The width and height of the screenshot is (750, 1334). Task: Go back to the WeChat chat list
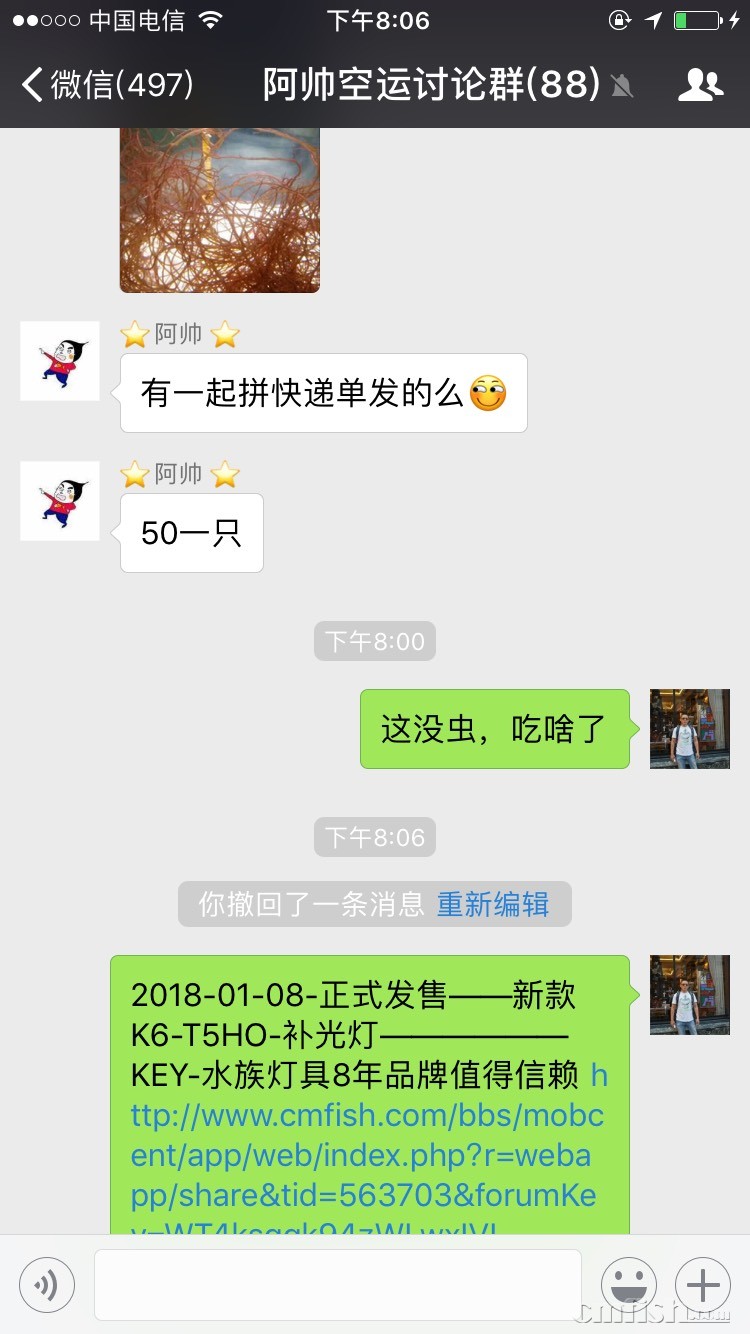click(x=105, y=85)
